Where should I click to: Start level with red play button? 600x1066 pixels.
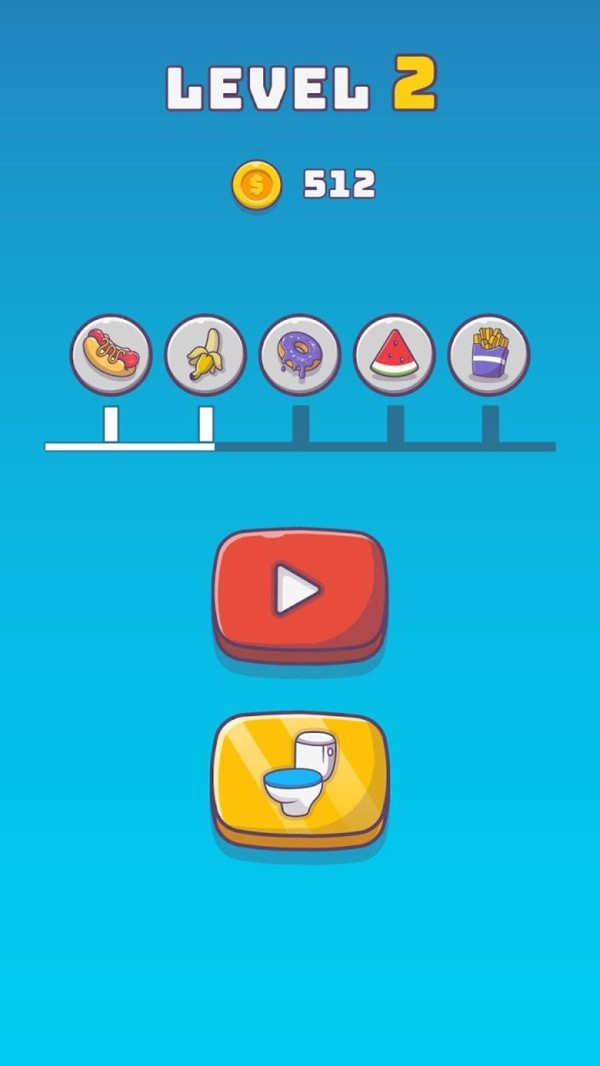tap(299, 590)
